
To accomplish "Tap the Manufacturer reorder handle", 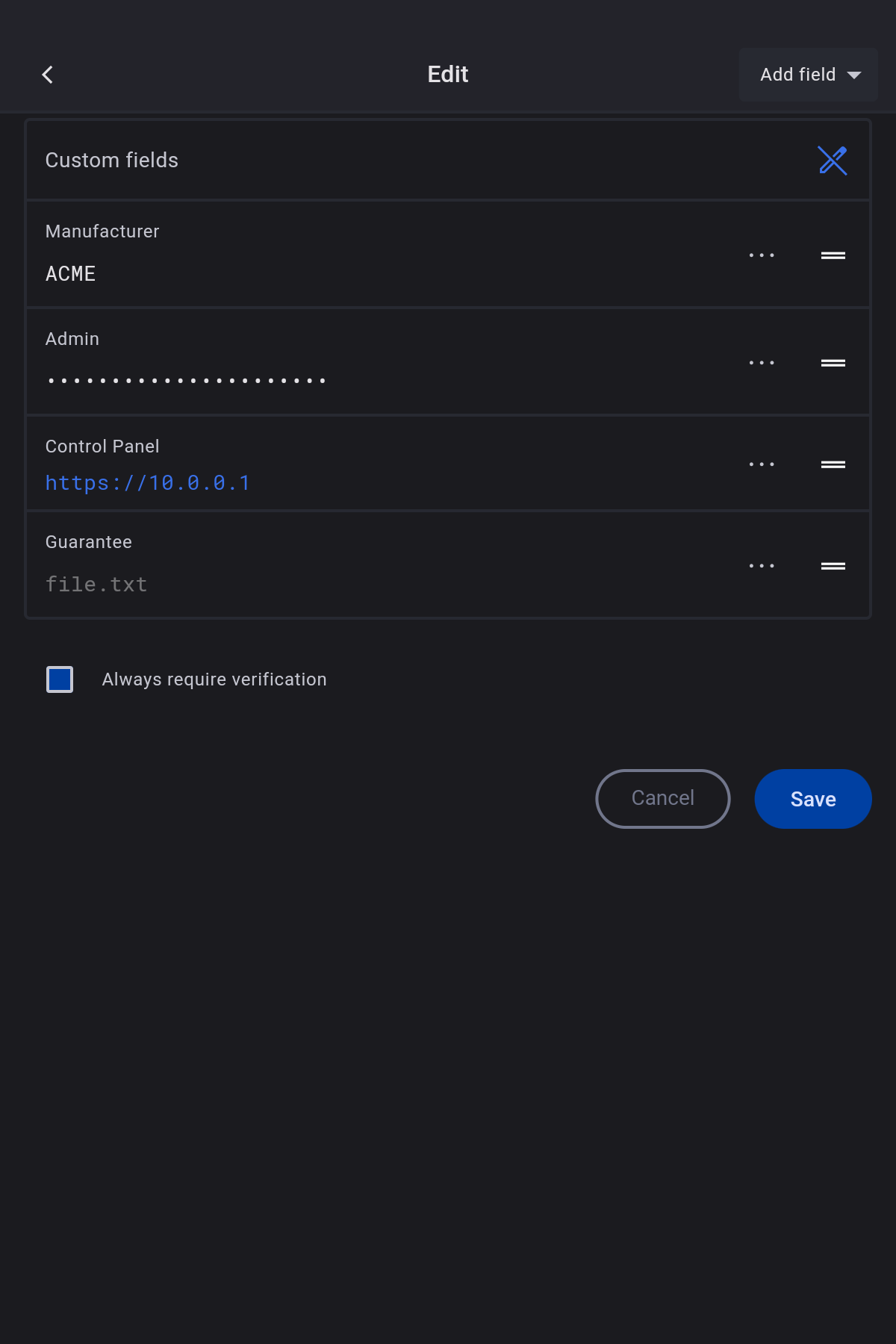I will pos(833,255).
